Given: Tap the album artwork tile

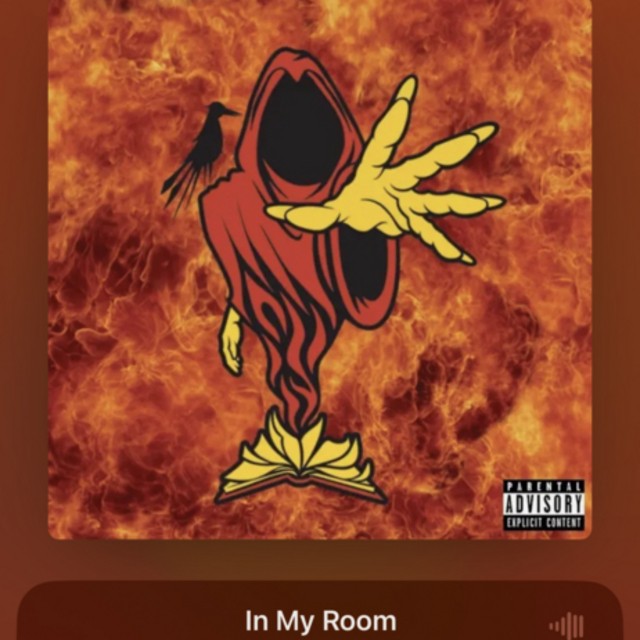Looking at the screenshot, I should tap(320, 268).
